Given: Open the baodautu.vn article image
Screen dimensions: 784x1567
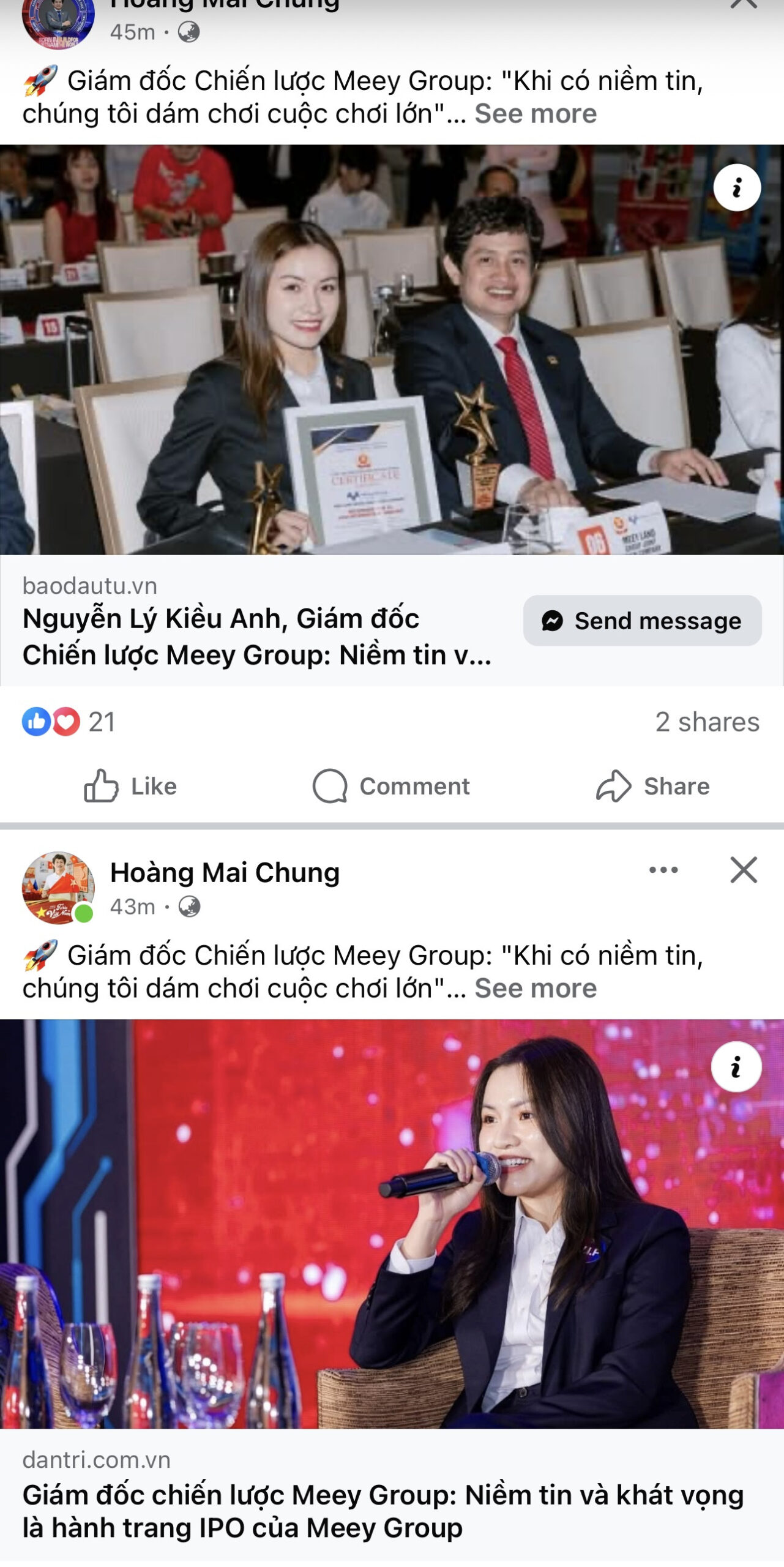Looking at the screenshot, I should (392, 350).
